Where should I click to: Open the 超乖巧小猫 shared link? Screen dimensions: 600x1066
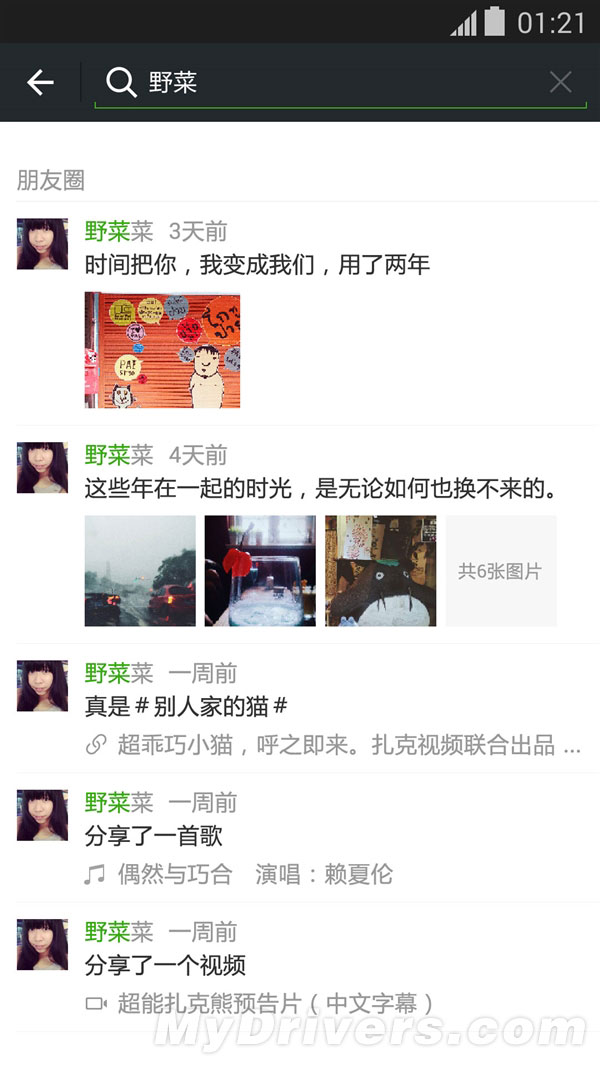pos(335,745)
